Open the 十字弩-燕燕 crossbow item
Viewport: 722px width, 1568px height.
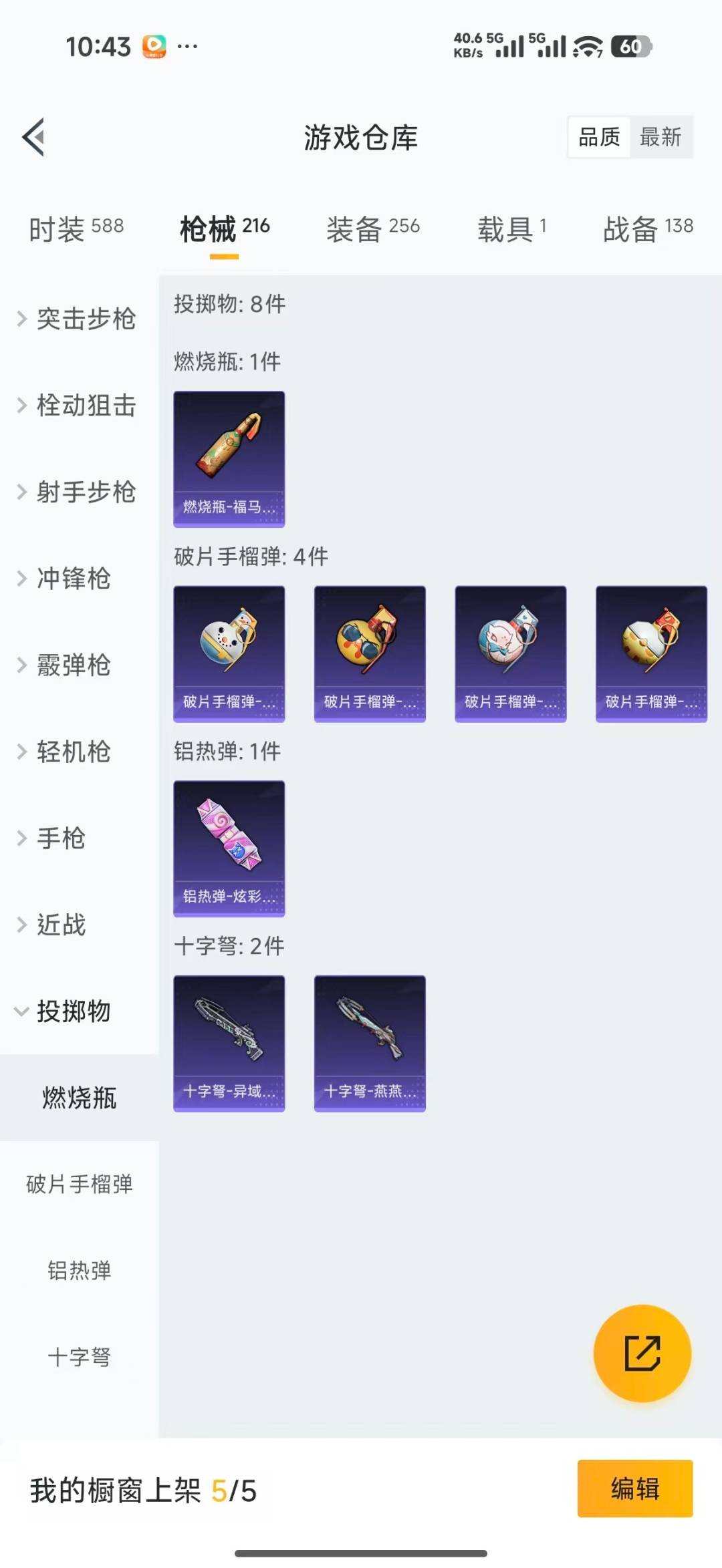369,1042
